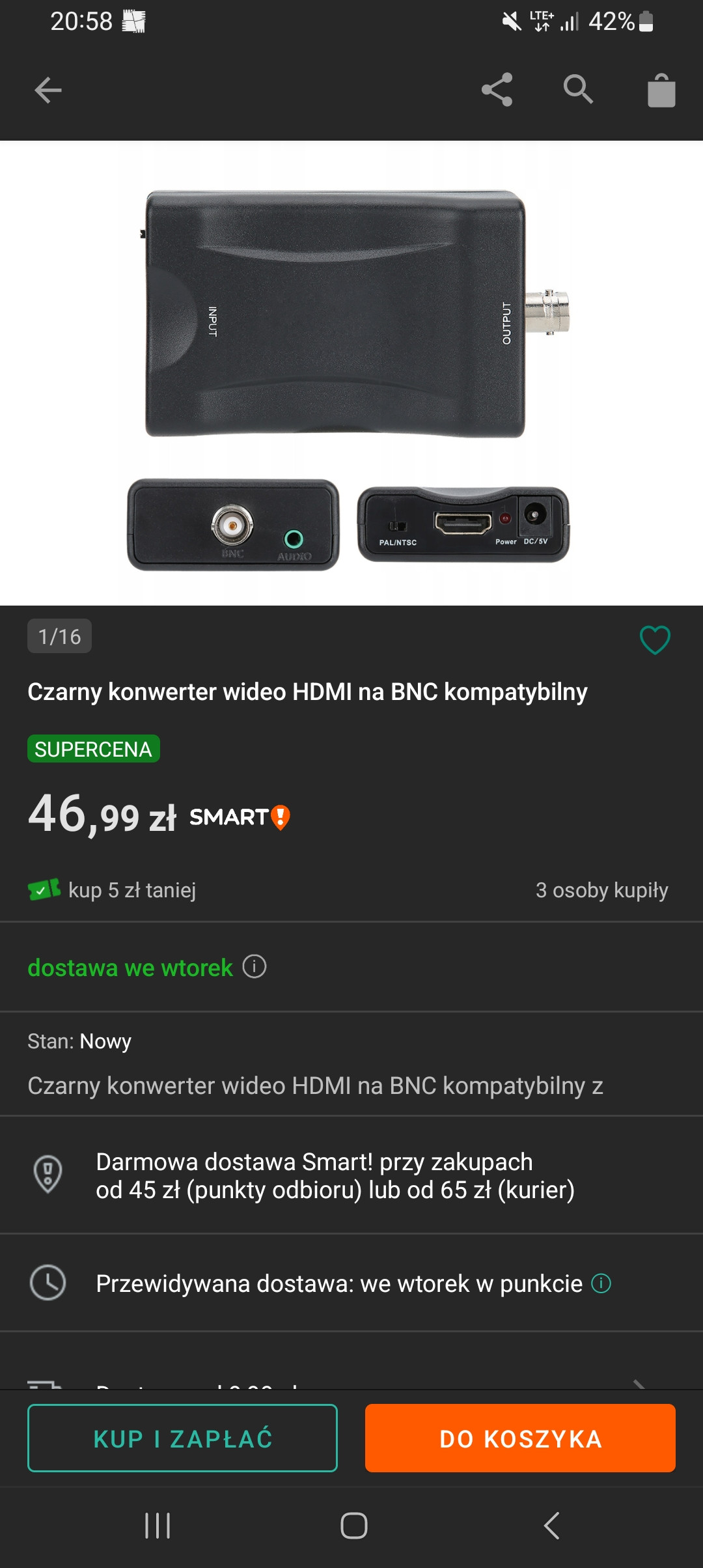Open the info icon beside 'dostawa we wtorek'
The height and width of the screenshot is (1568, 703).
coord(254,967)
